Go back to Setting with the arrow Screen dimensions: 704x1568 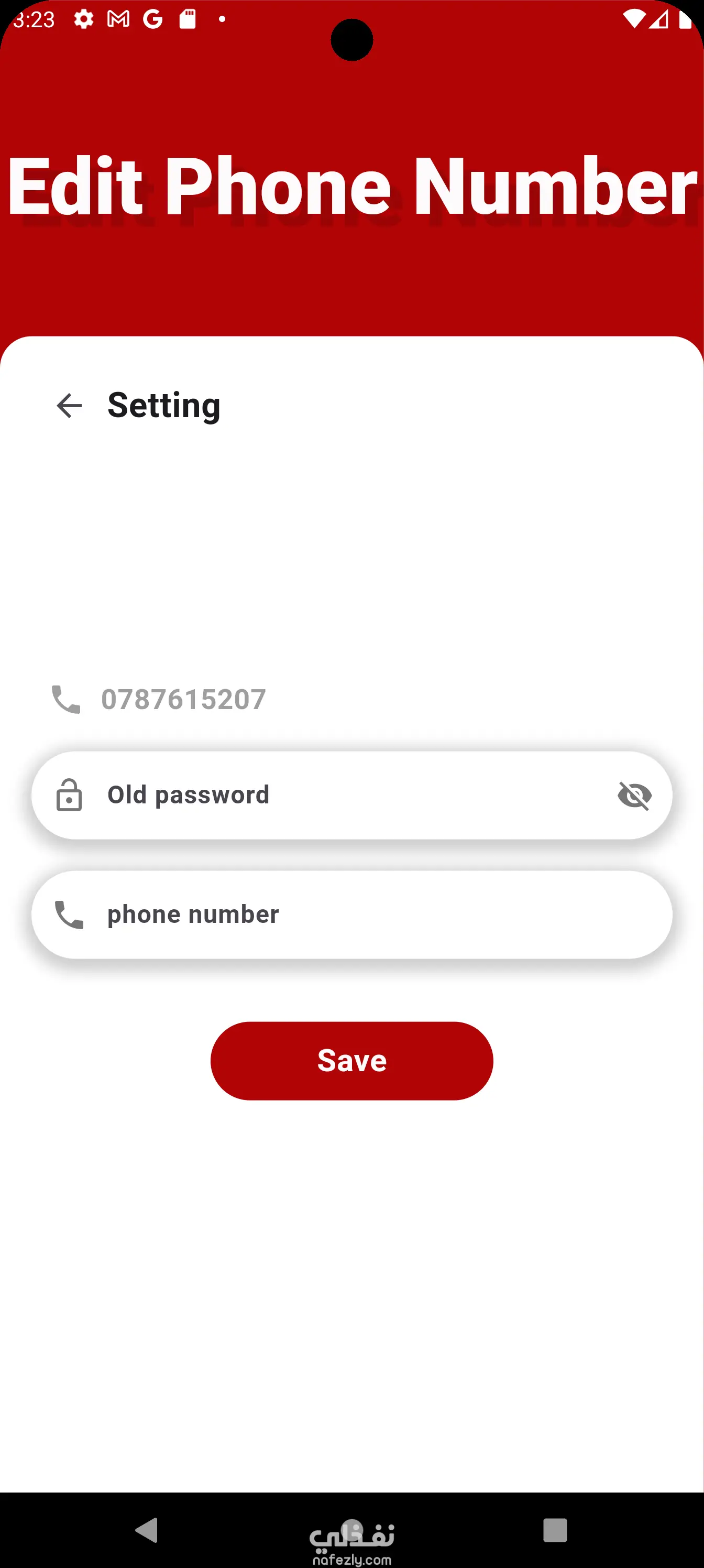(69, 406)
